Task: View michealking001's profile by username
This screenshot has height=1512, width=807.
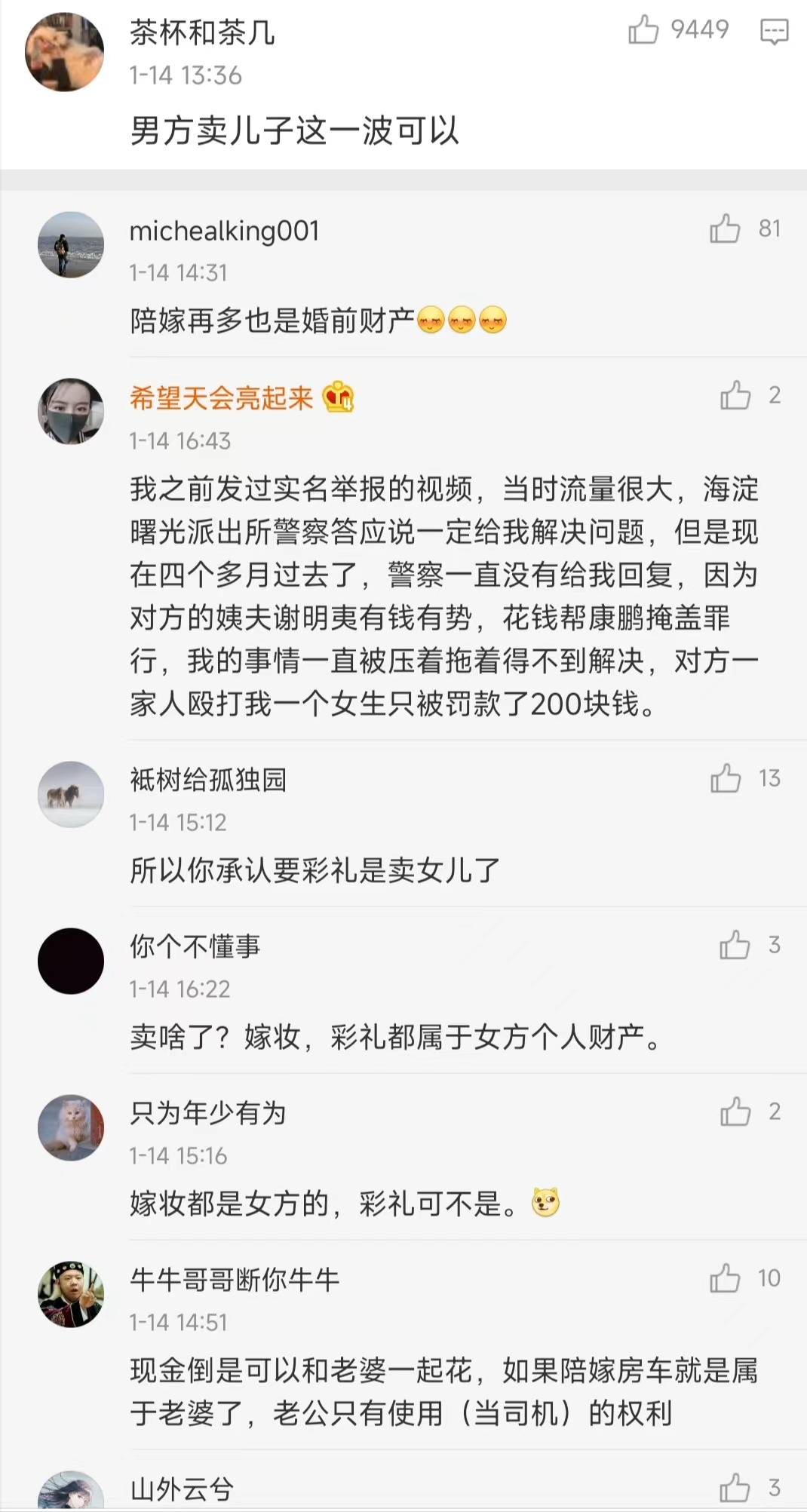Action: [224, 231]
